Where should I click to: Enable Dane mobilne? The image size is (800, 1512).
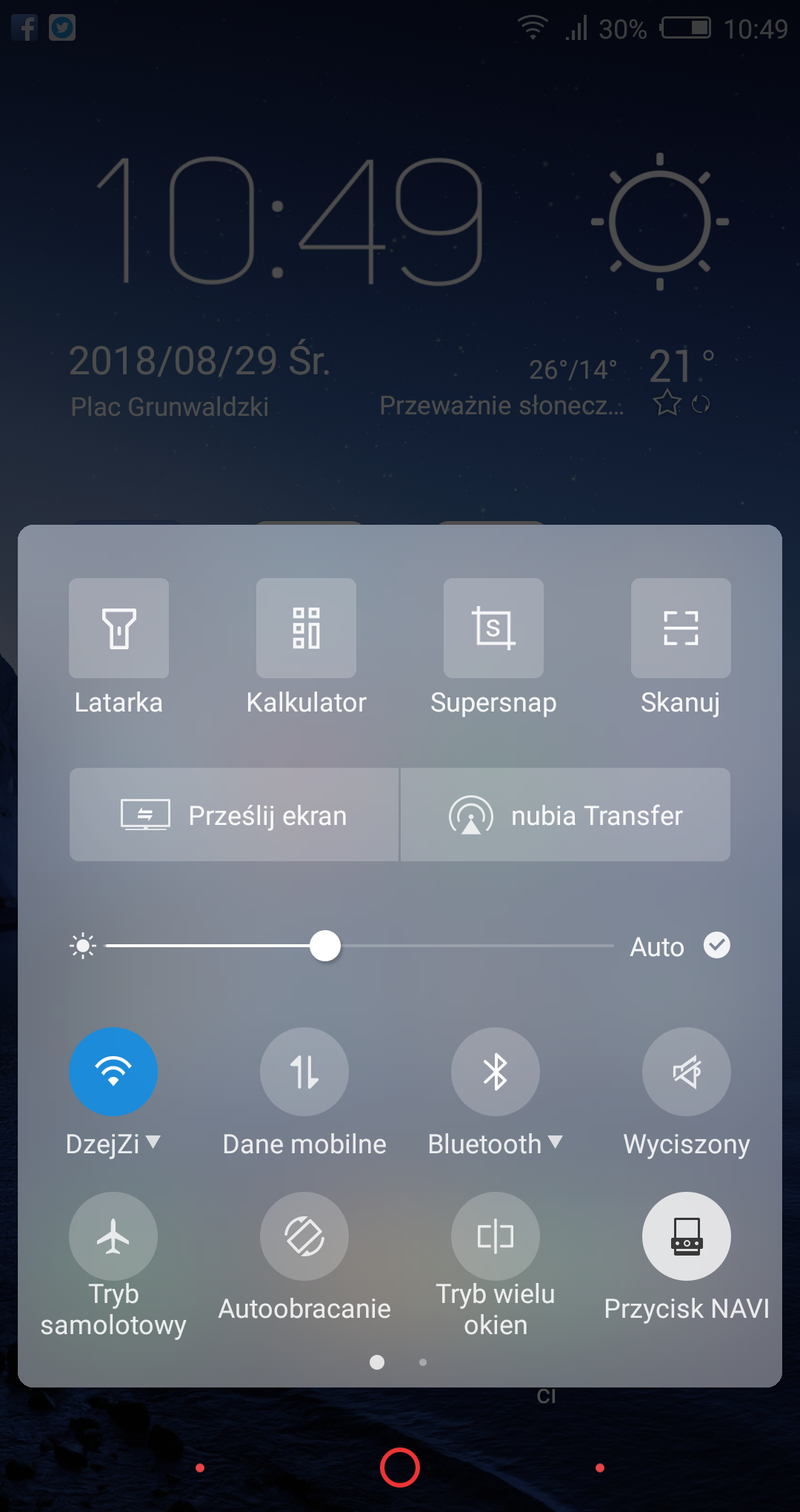click(x=304, y=1071)
